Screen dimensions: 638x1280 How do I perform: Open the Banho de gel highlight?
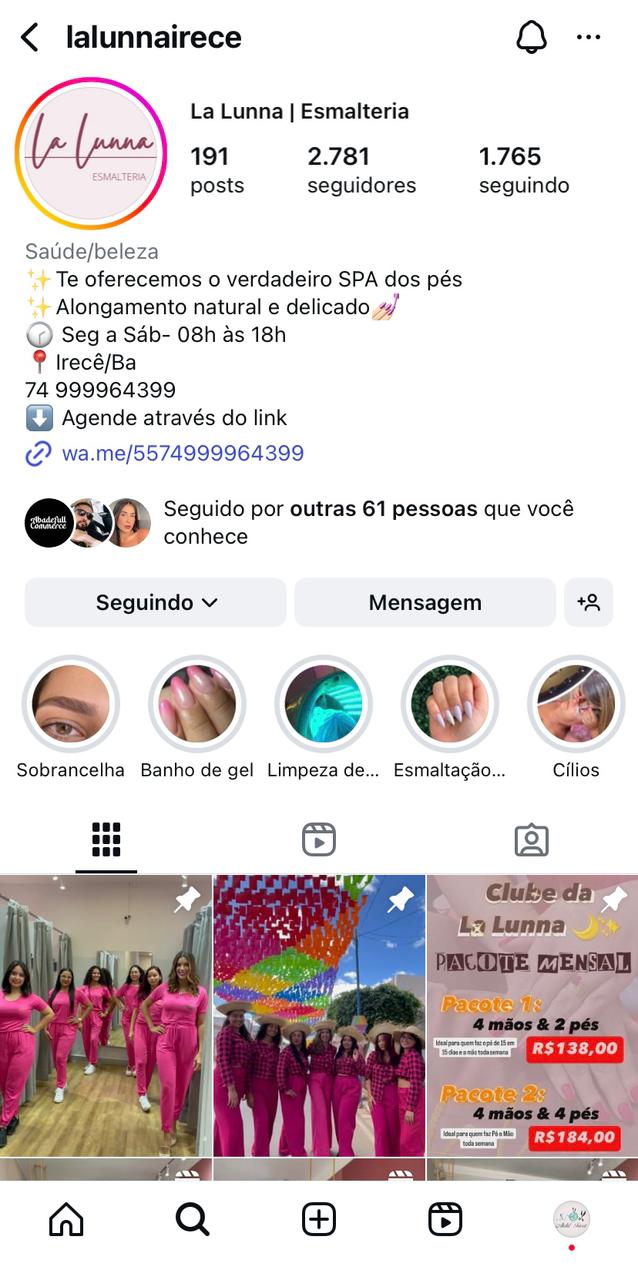pos(197,703)
